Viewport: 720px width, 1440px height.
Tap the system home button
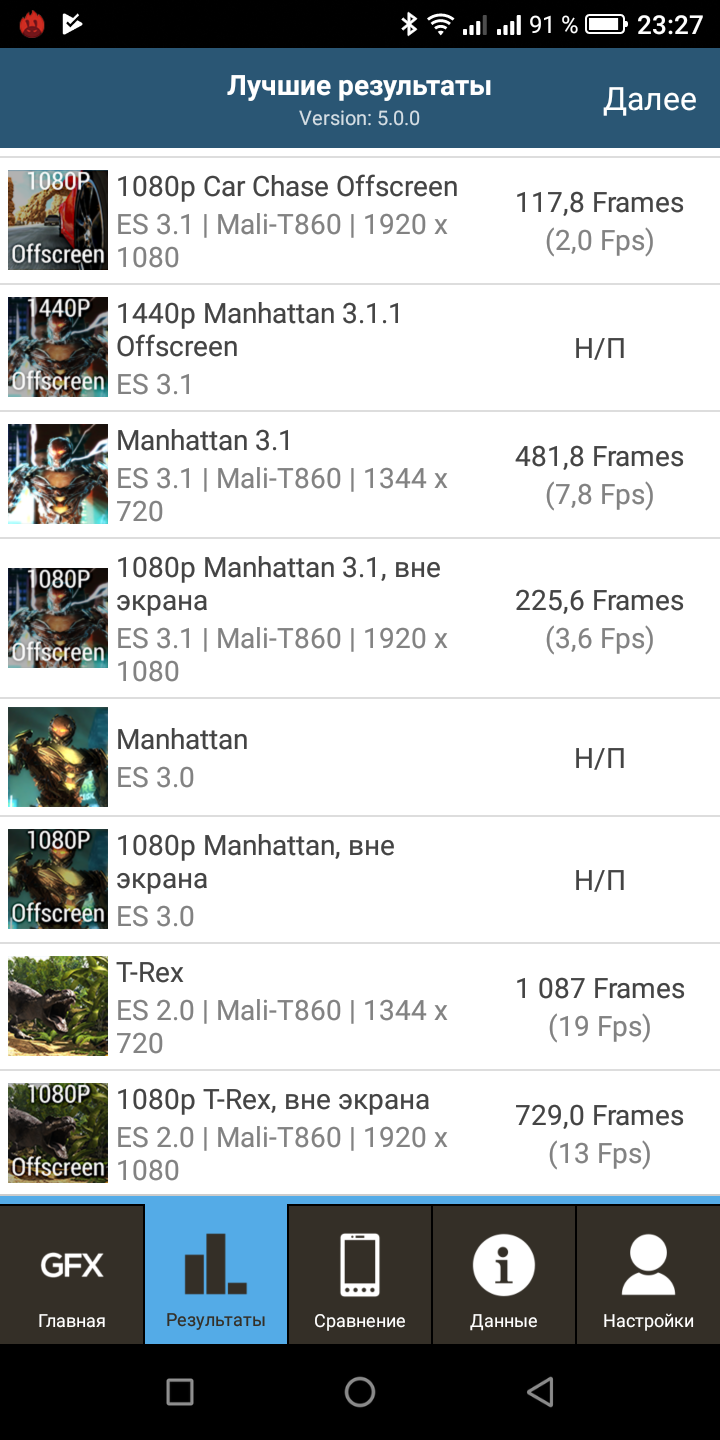[360, 1391]
